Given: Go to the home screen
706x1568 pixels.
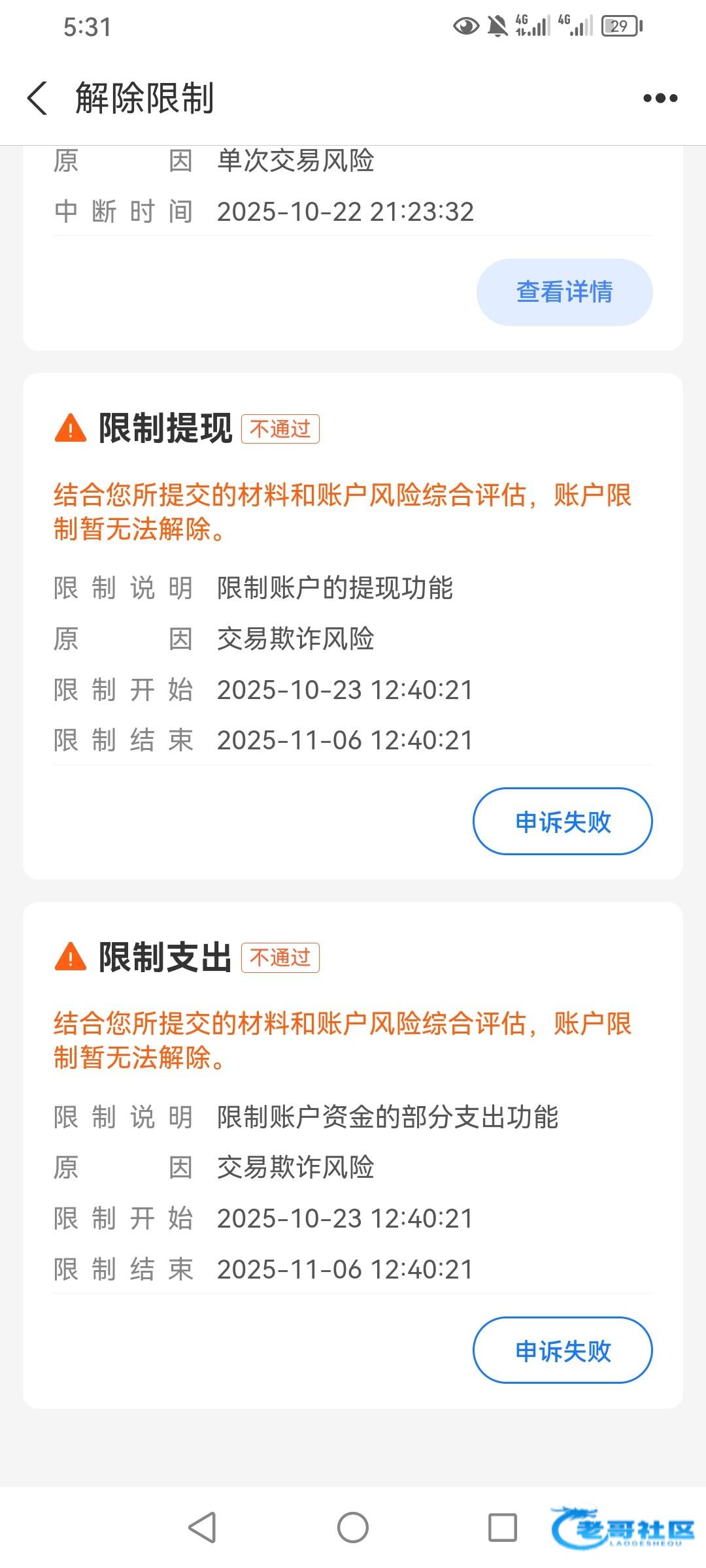Looking at the screenshot, I should [353, 1527].
